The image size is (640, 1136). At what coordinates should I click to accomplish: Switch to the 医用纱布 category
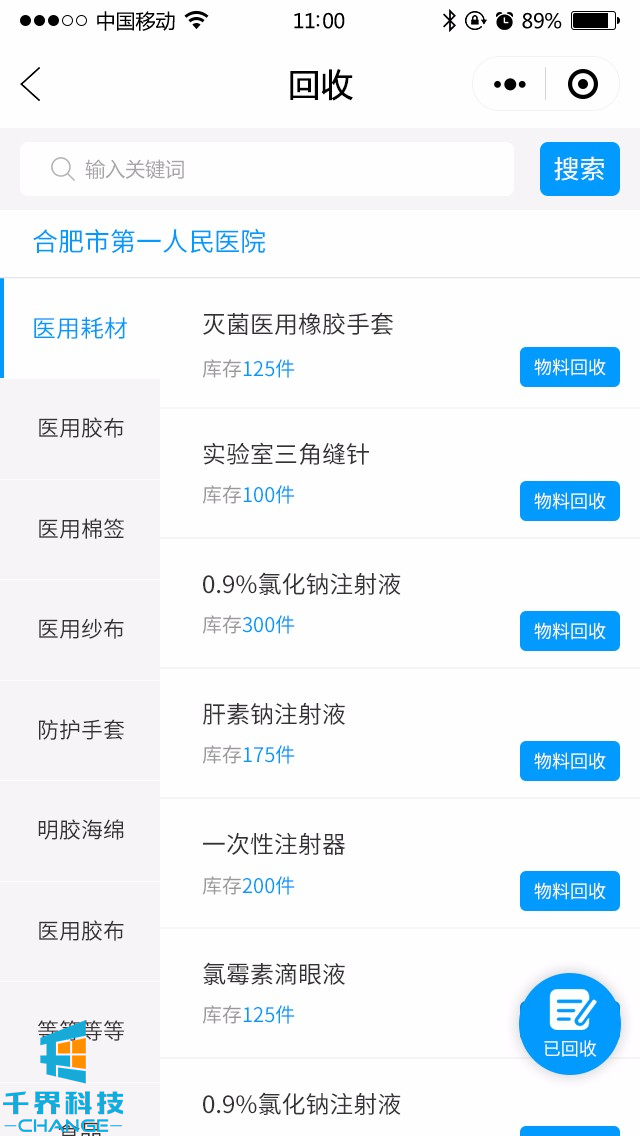(81, 629)
